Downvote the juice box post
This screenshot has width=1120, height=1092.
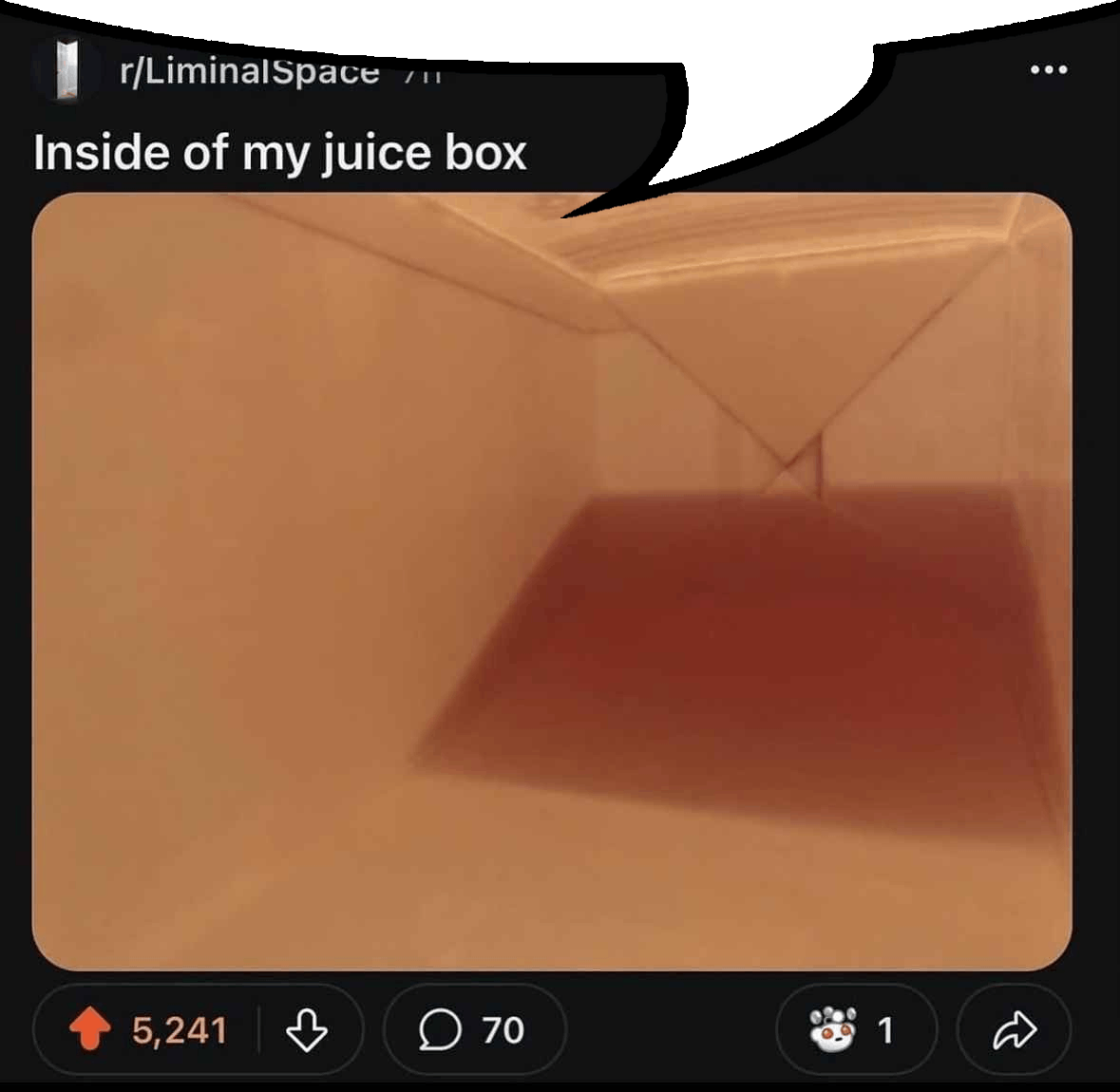tap(307, 1030)
